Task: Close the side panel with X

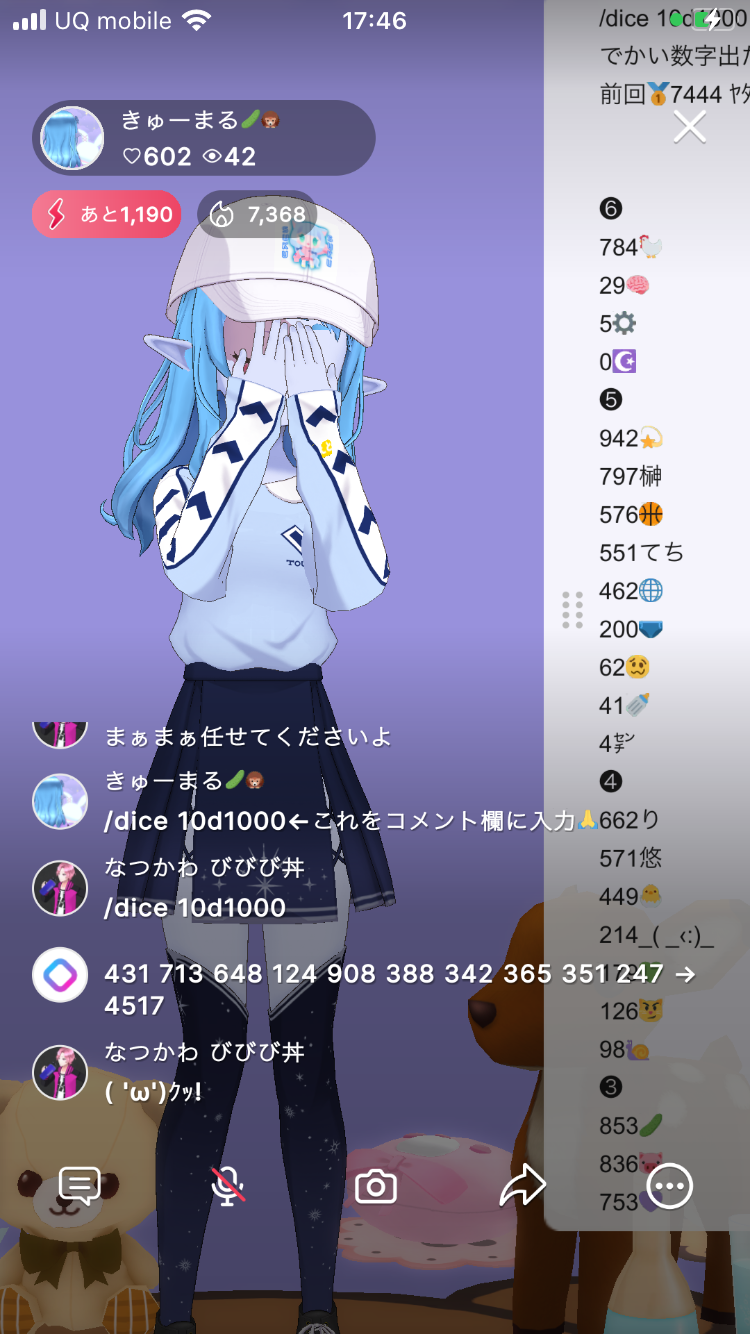Action: point(689,127)
